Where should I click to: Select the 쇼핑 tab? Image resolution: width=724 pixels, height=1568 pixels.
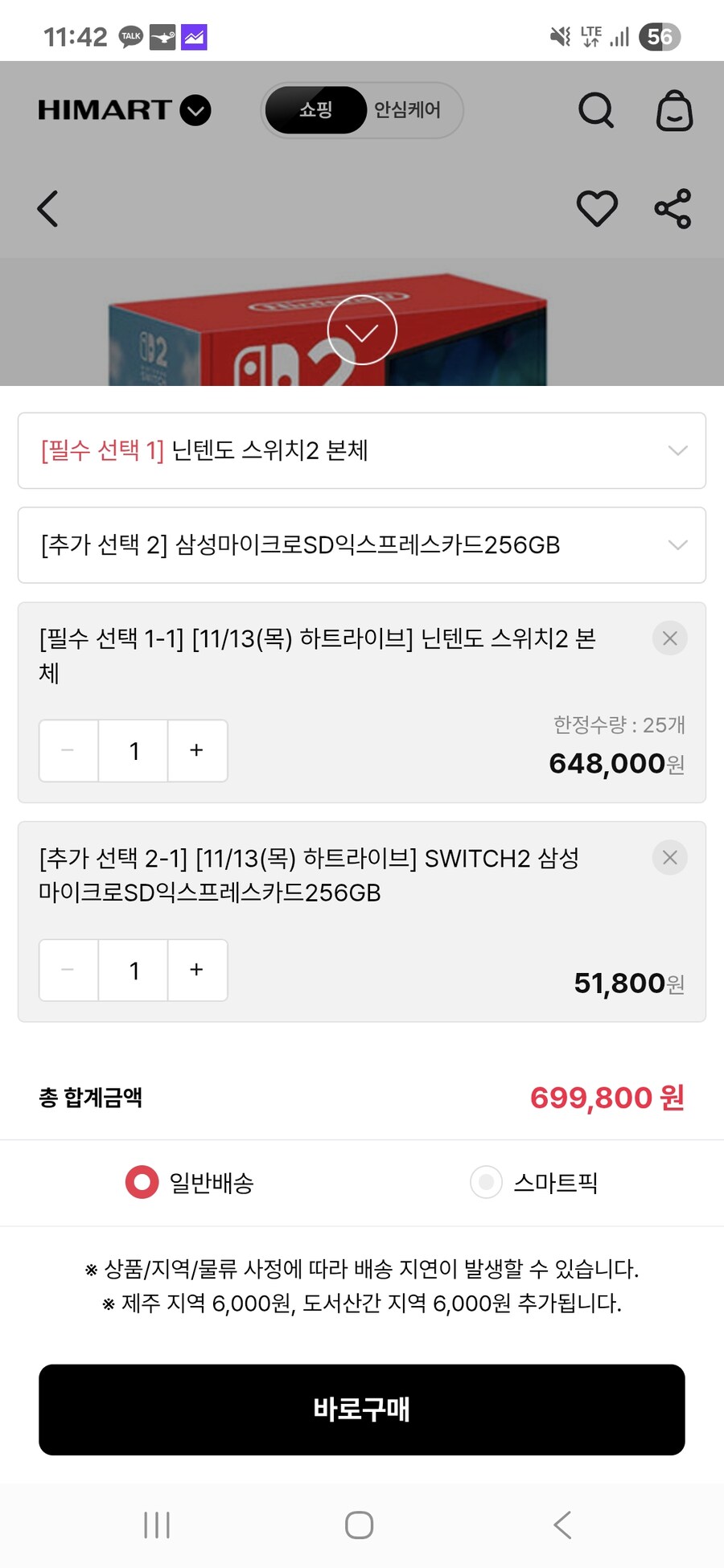tap(315, 110)
